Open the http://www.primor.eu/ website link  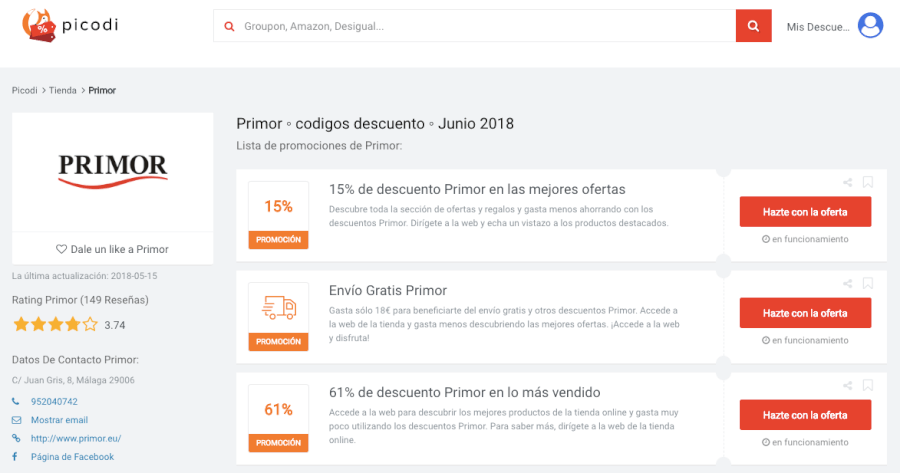tap(76, 438)
